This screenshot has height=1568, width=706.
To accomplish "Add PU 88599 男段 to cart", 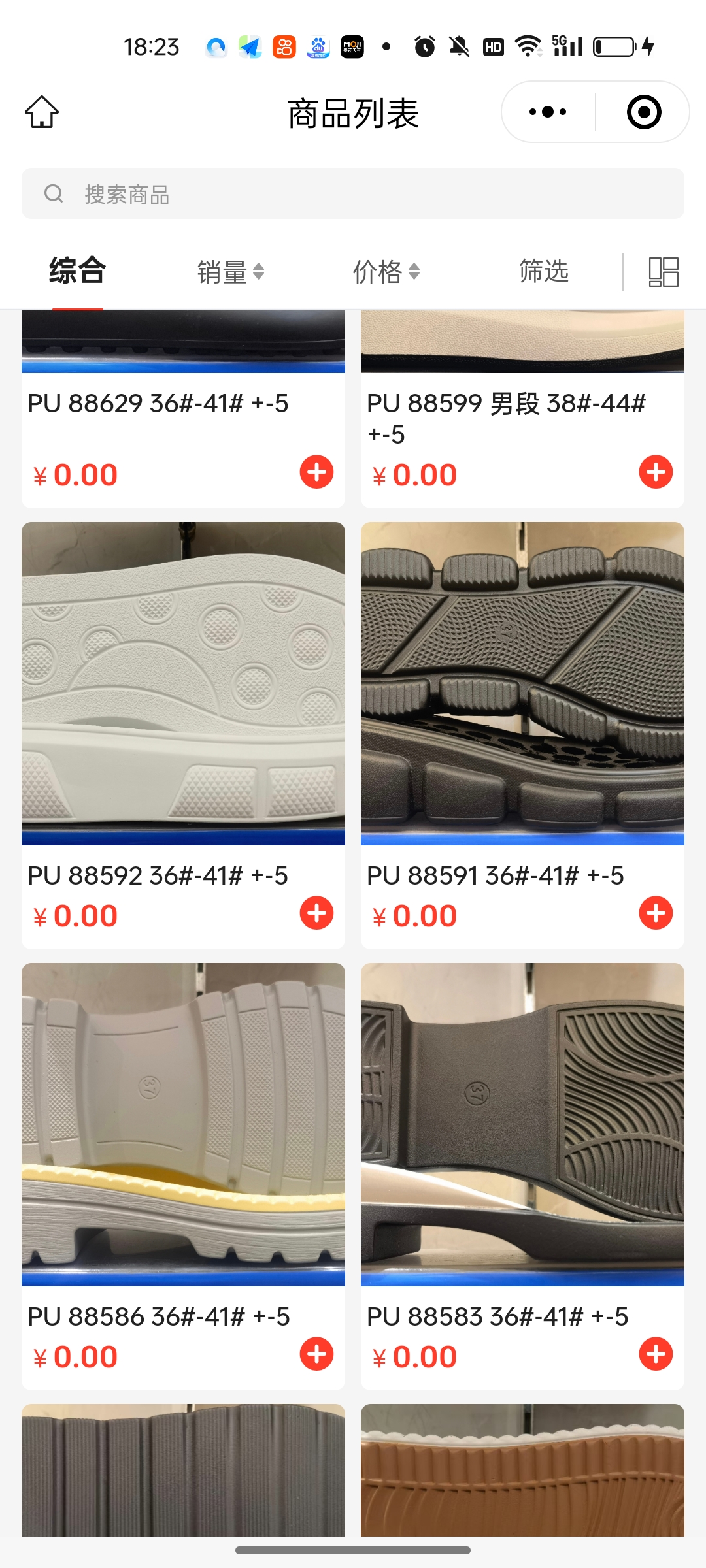I will [x=656, y=472].
